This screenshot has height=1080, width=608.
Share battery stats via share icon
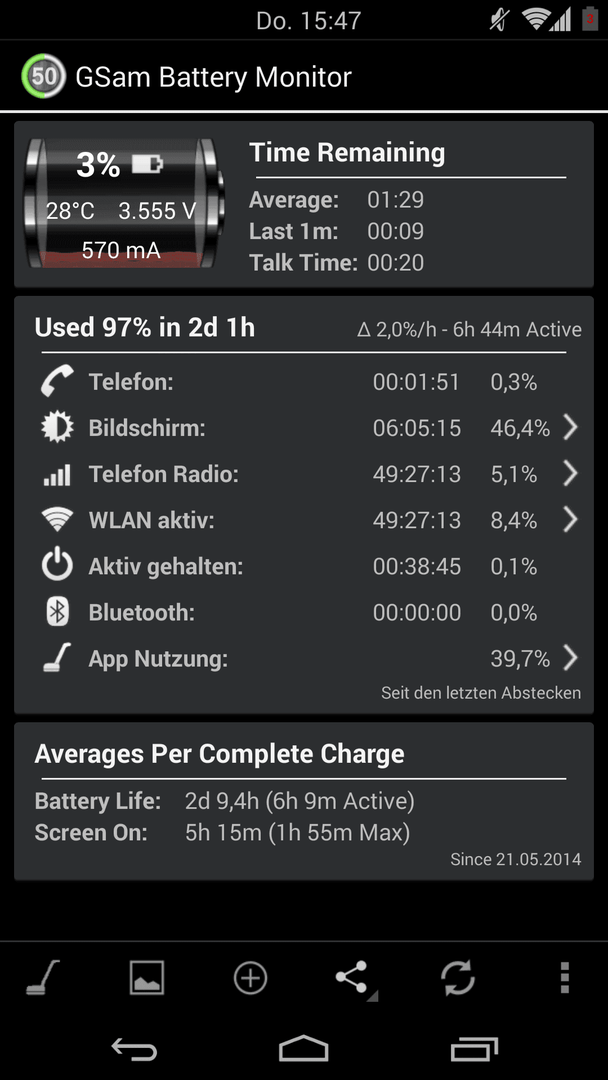click(354, 977)
